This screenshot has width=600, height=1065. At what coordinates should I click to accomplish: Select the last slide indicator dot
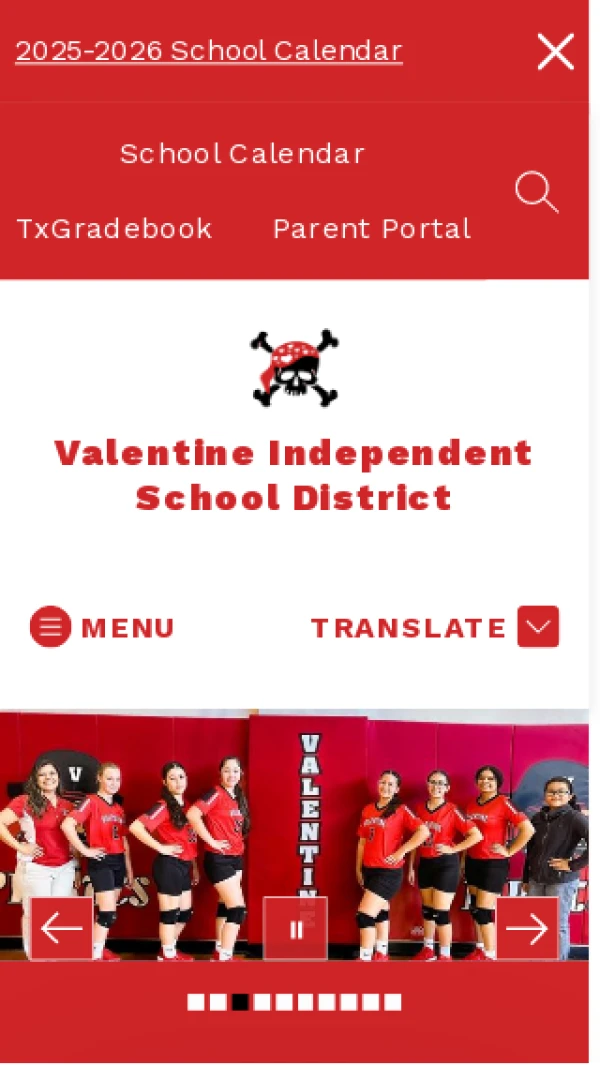393,1002
